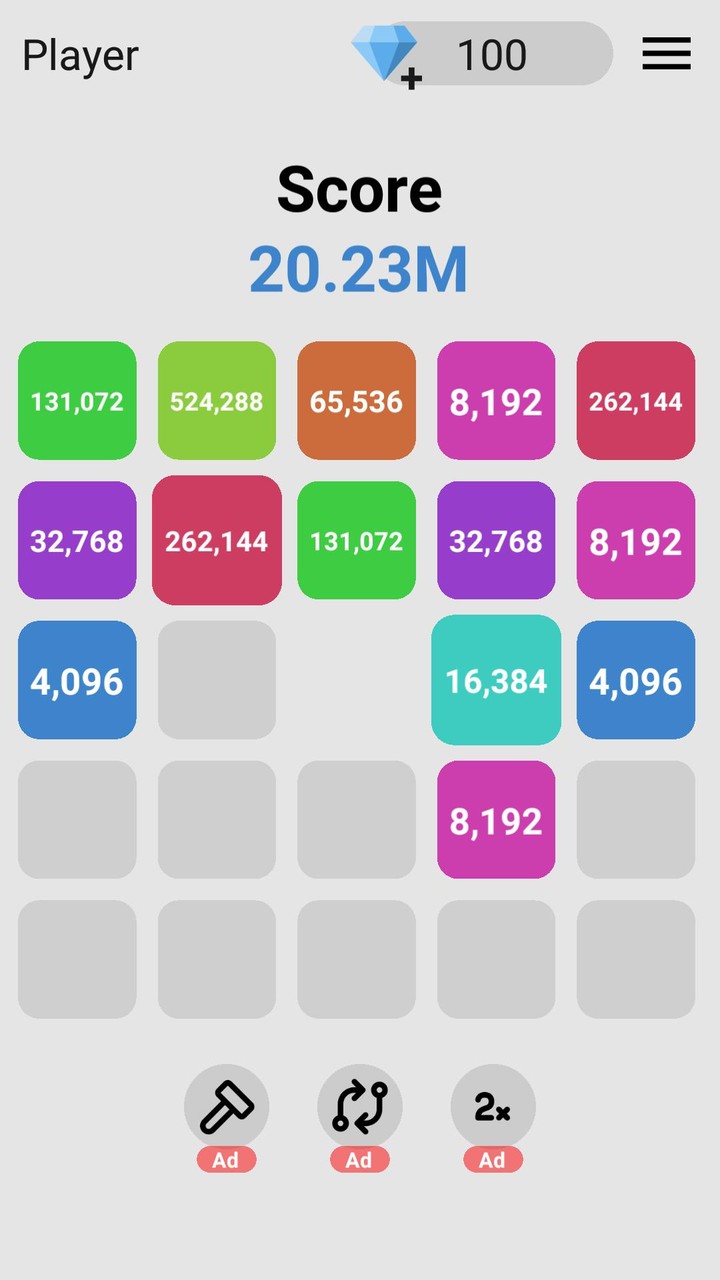Tap the score value 20.23M
The width and height of the screenshot is (720, 1280).
(x=359, y=266)
